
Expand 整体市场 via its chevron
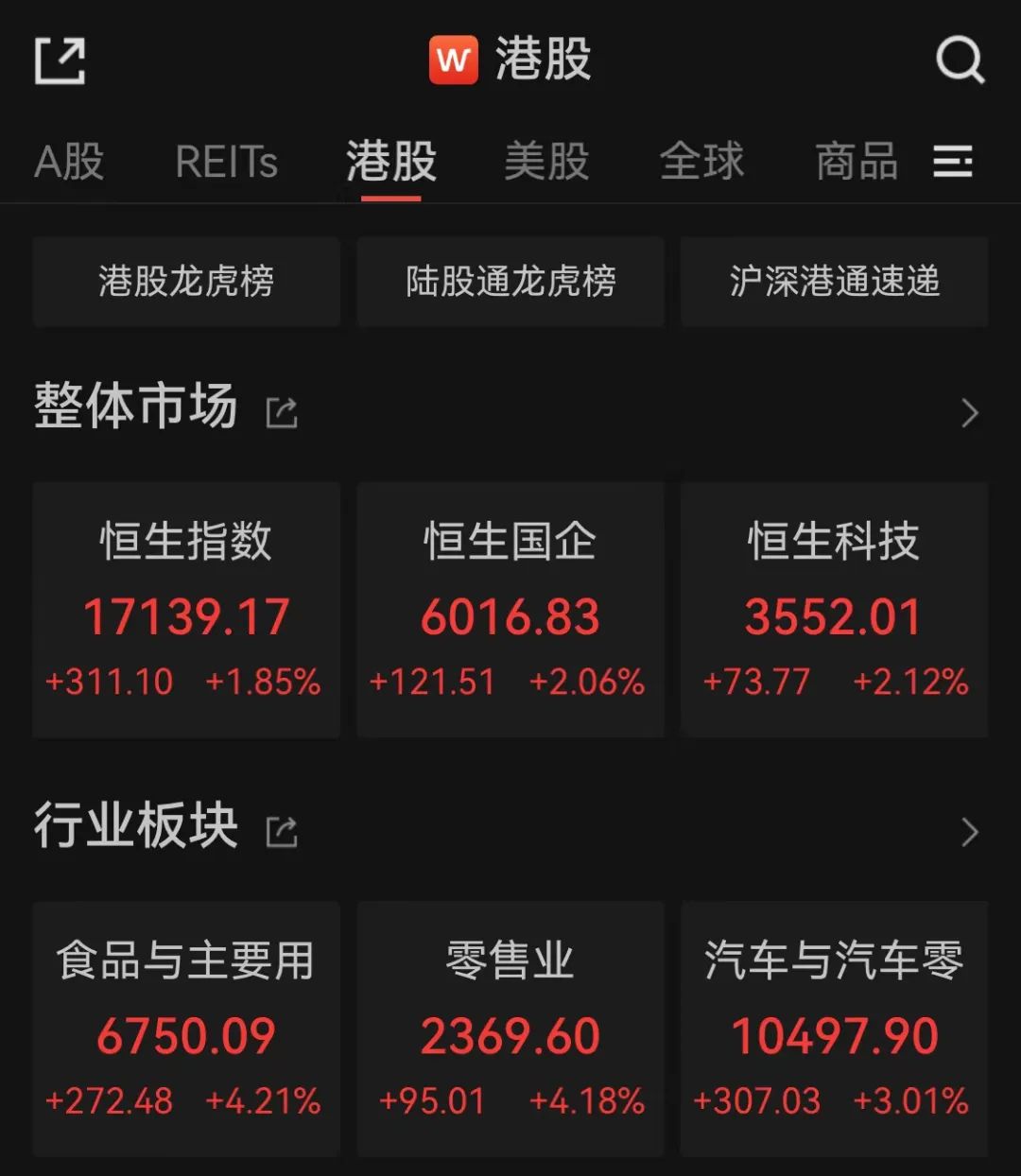(969, 413)
